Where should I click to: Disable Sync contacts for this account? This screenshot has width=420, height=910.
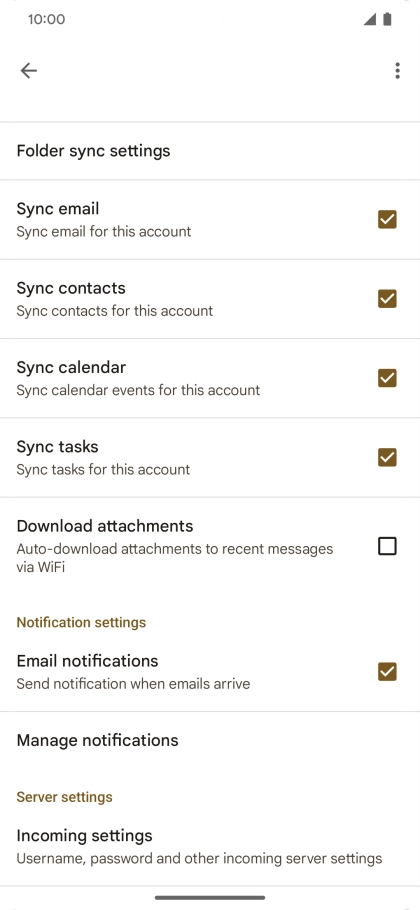387,299
